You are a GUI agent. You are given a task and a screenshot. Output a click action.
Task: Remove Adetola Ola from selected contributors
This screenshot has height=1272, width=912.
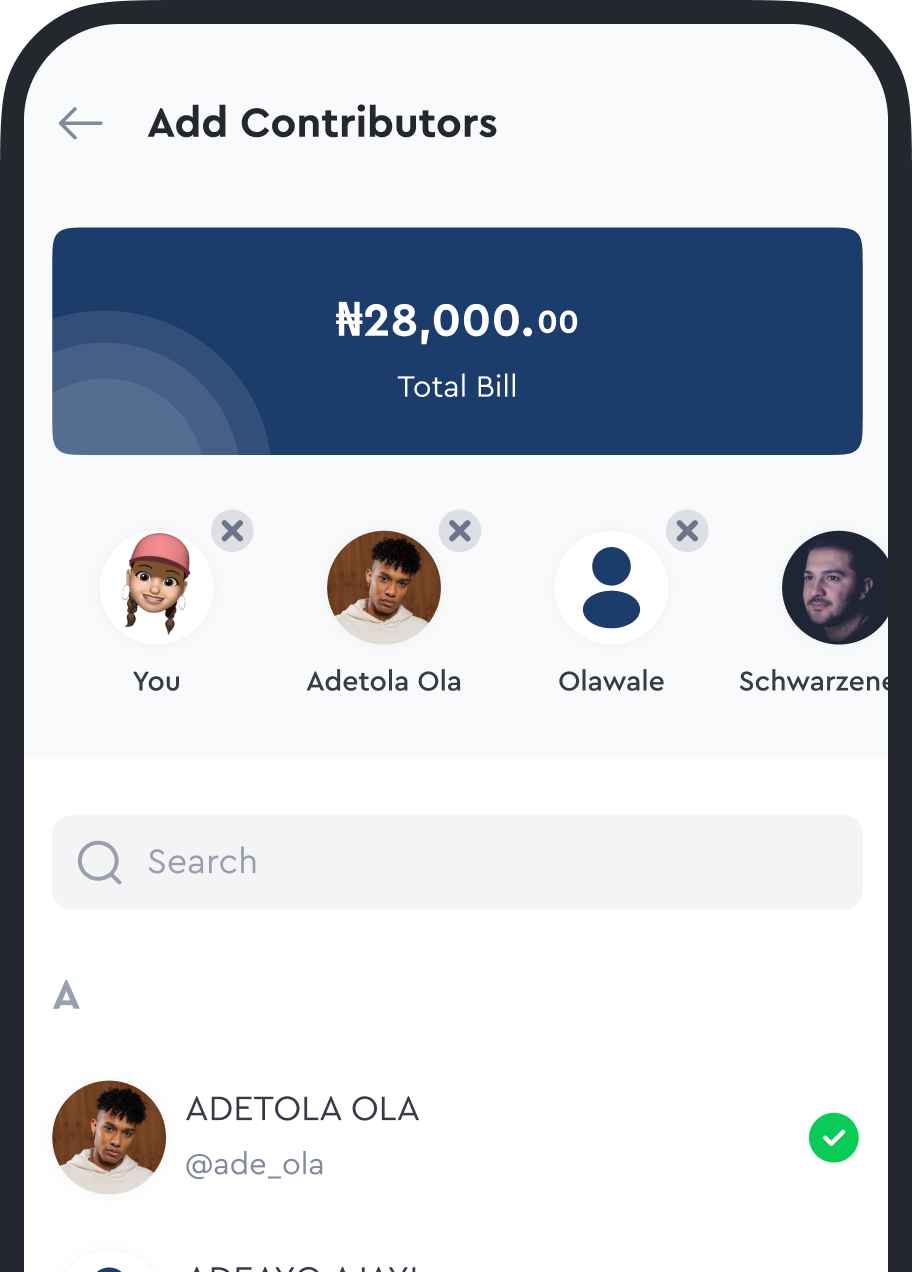click(x=460, y=531)
